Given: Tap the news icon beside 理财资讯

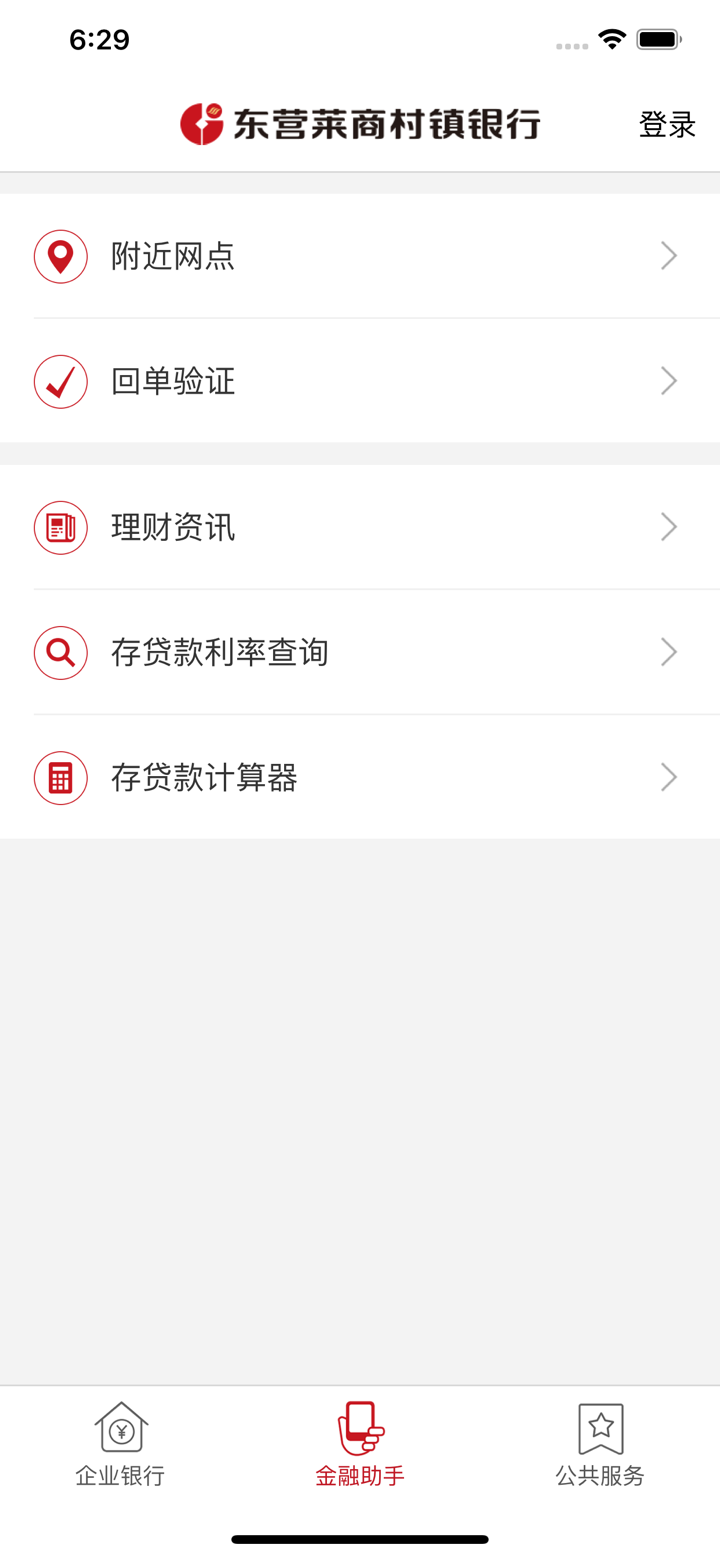Looking at the screenshot, I should 60,527.
